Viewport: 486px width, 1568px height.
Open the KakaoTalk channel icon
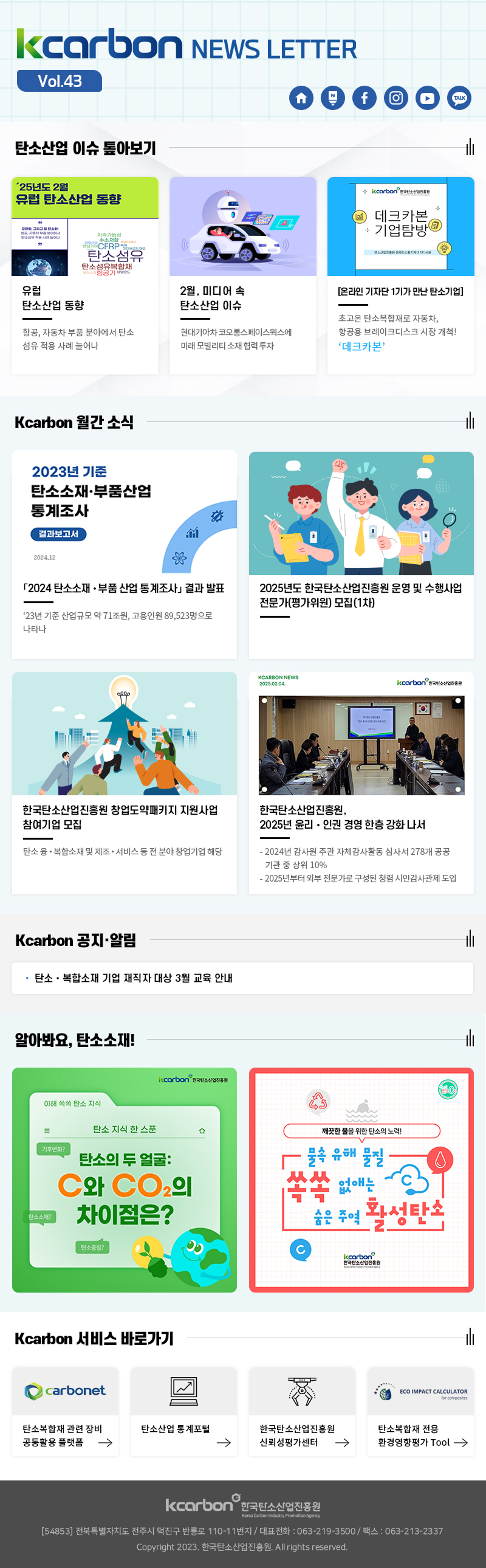(459, 98)
